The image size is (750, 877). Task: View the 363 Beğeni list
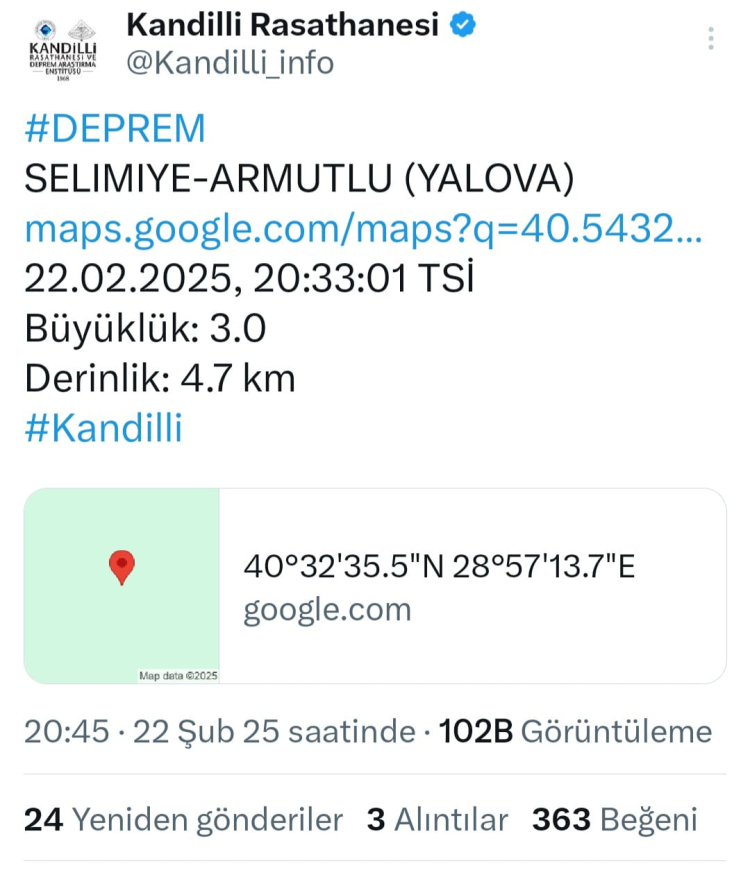(614, 820)
